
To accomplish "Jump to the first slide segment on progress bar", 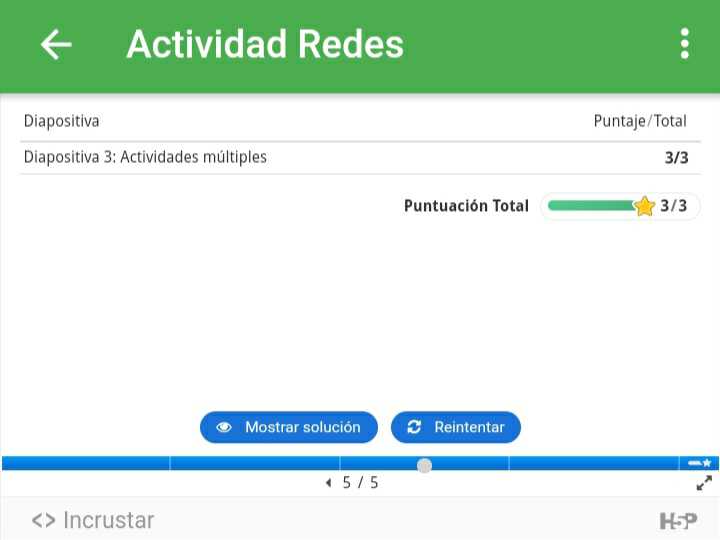I will 86,463.
